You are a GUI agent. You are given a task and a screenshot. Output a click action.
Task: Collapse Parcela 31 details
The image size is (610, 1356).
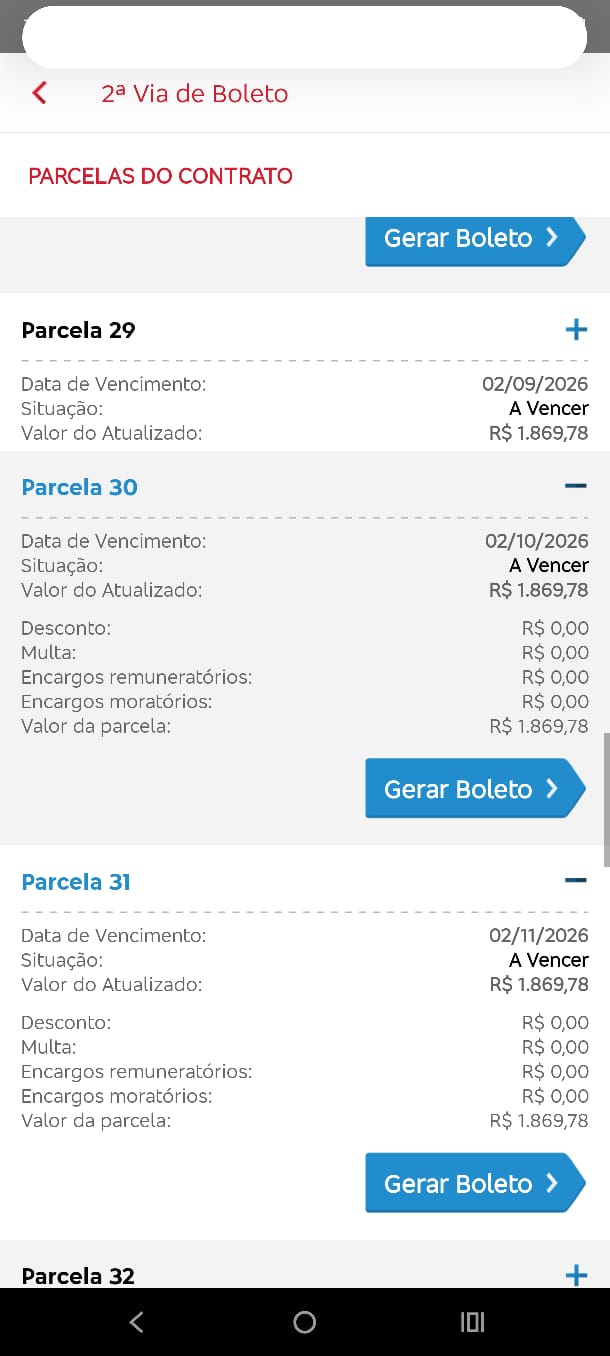click(576, 881)
